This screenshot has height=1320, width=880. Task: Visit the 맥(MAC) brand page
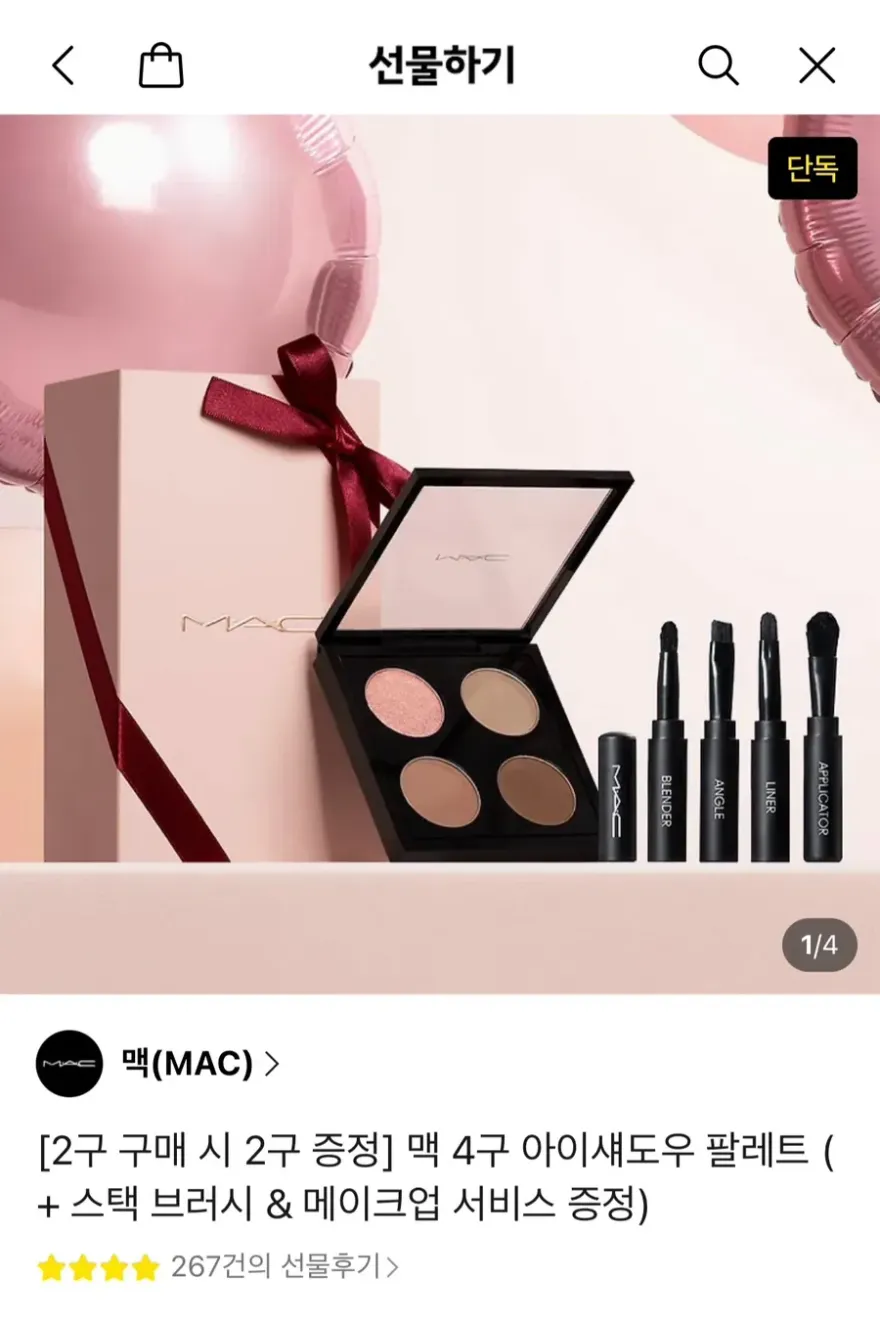(157, 1064)
